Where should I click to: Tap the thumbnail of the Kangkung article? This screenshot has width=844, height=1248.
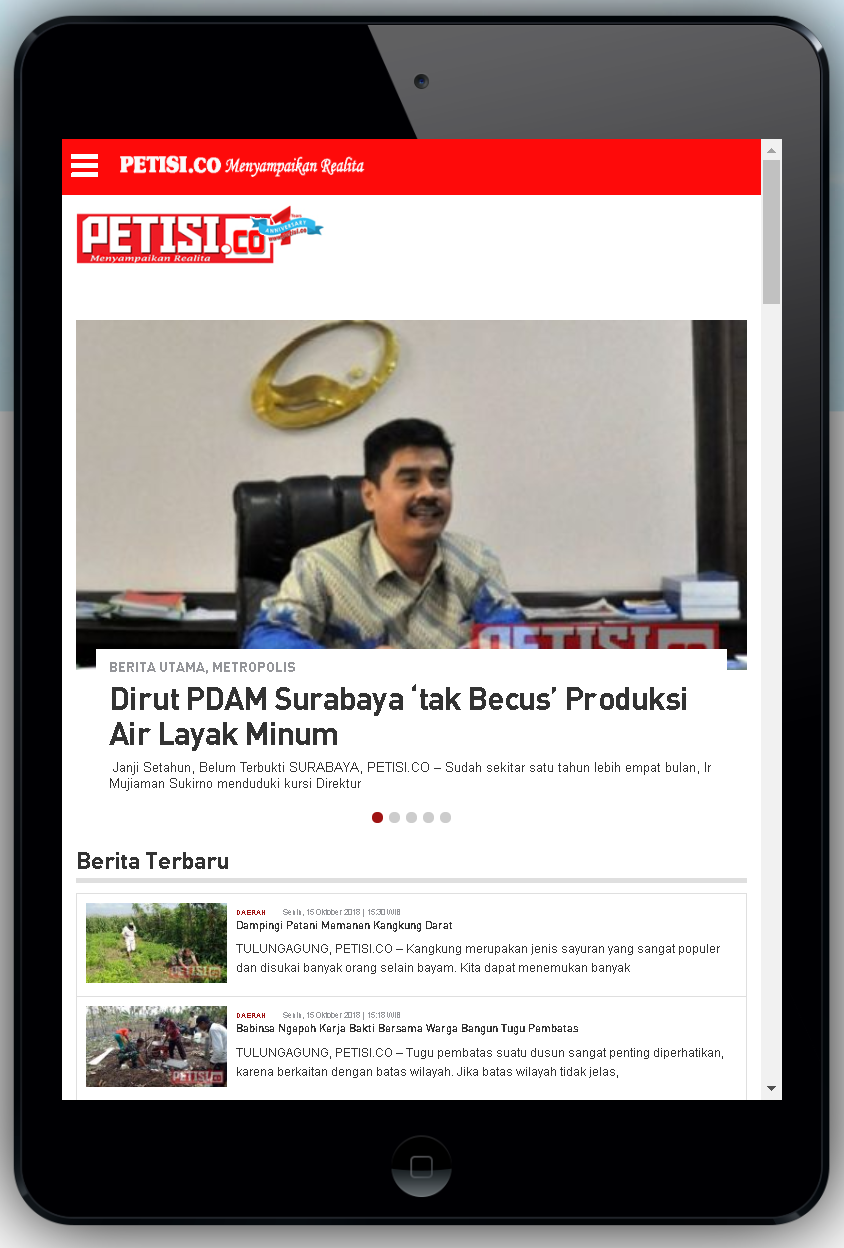[156, 943]
